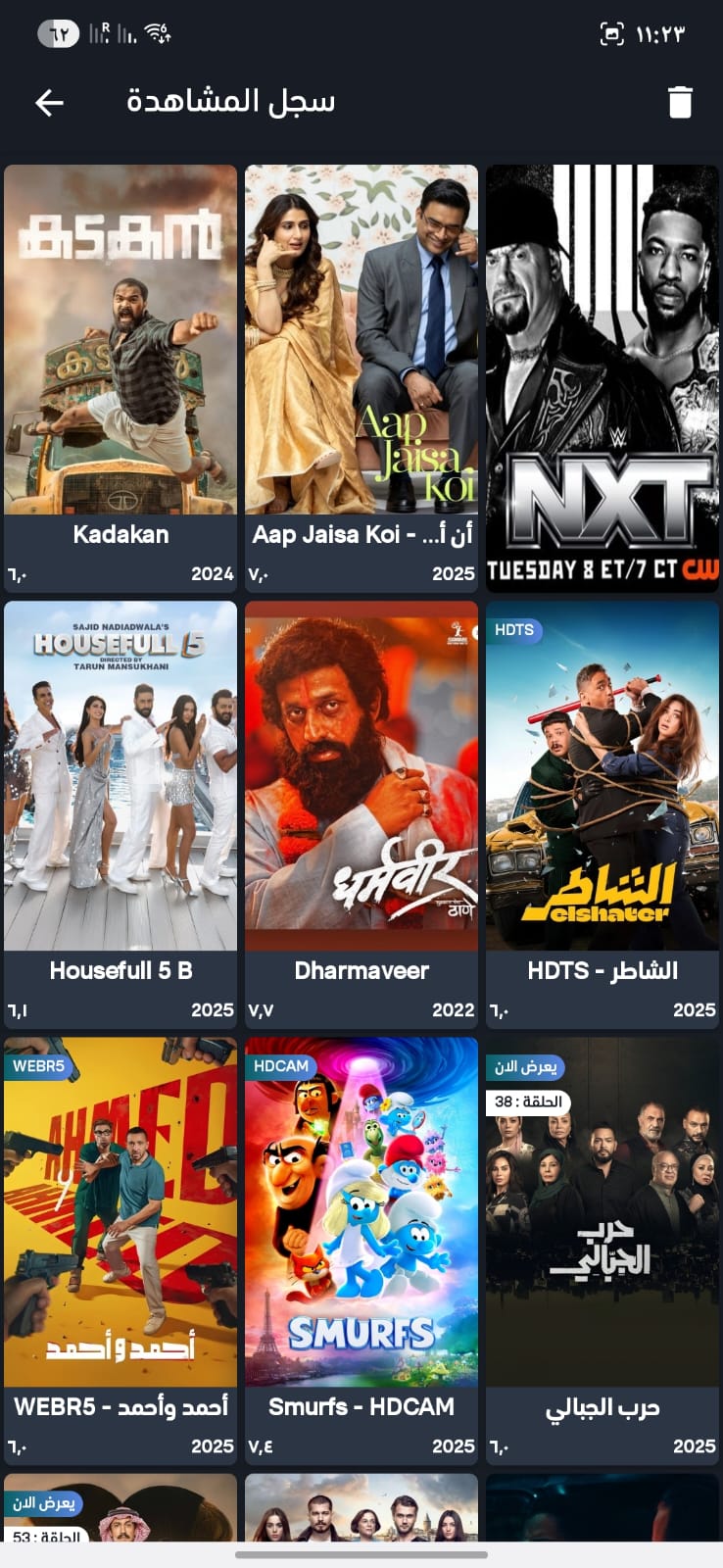The image size is (723, 1568).
Task: Open the حرب الجبالي series card
Action: (x=602, y=1250)
